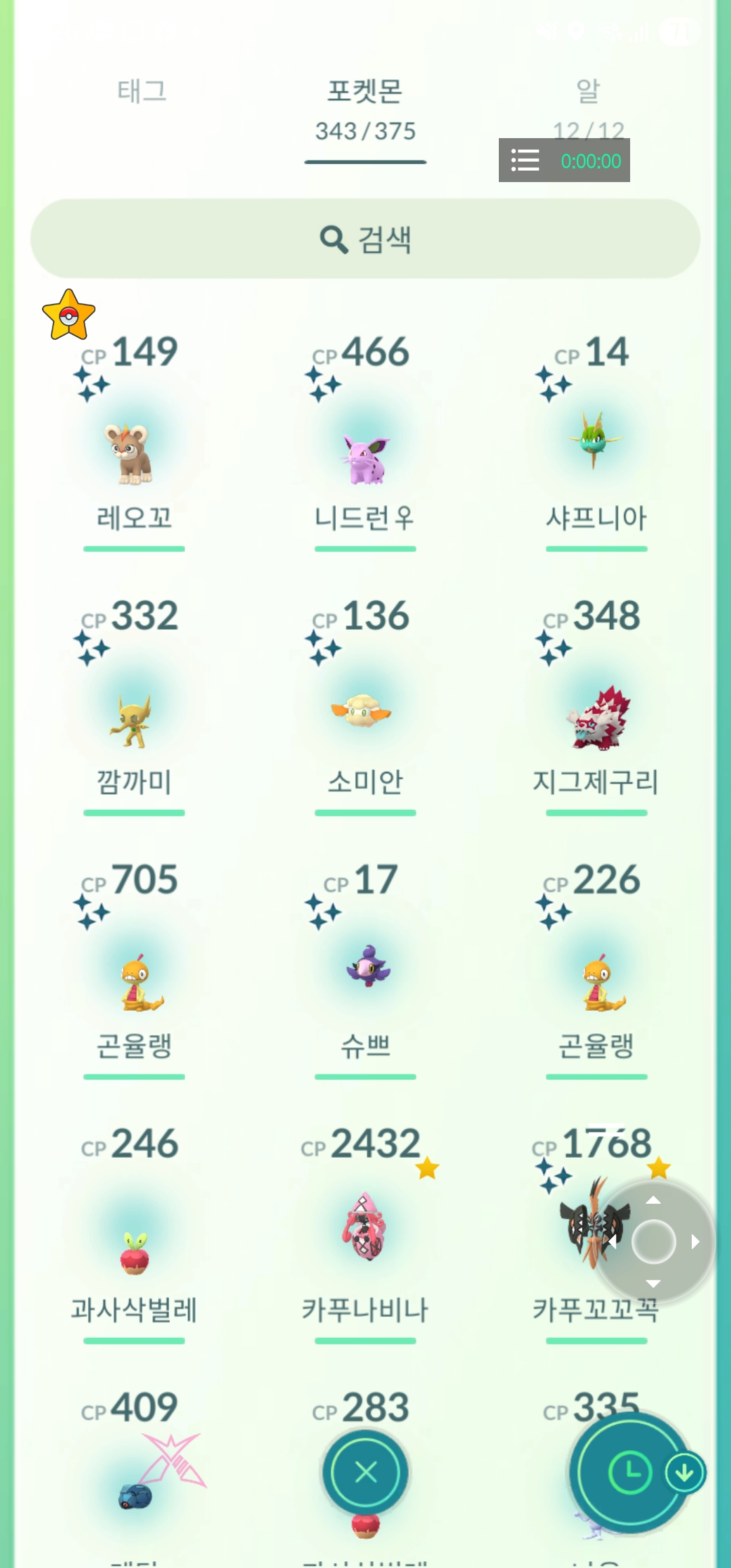Tap the Pokéball star icon

tap(68, 315)
